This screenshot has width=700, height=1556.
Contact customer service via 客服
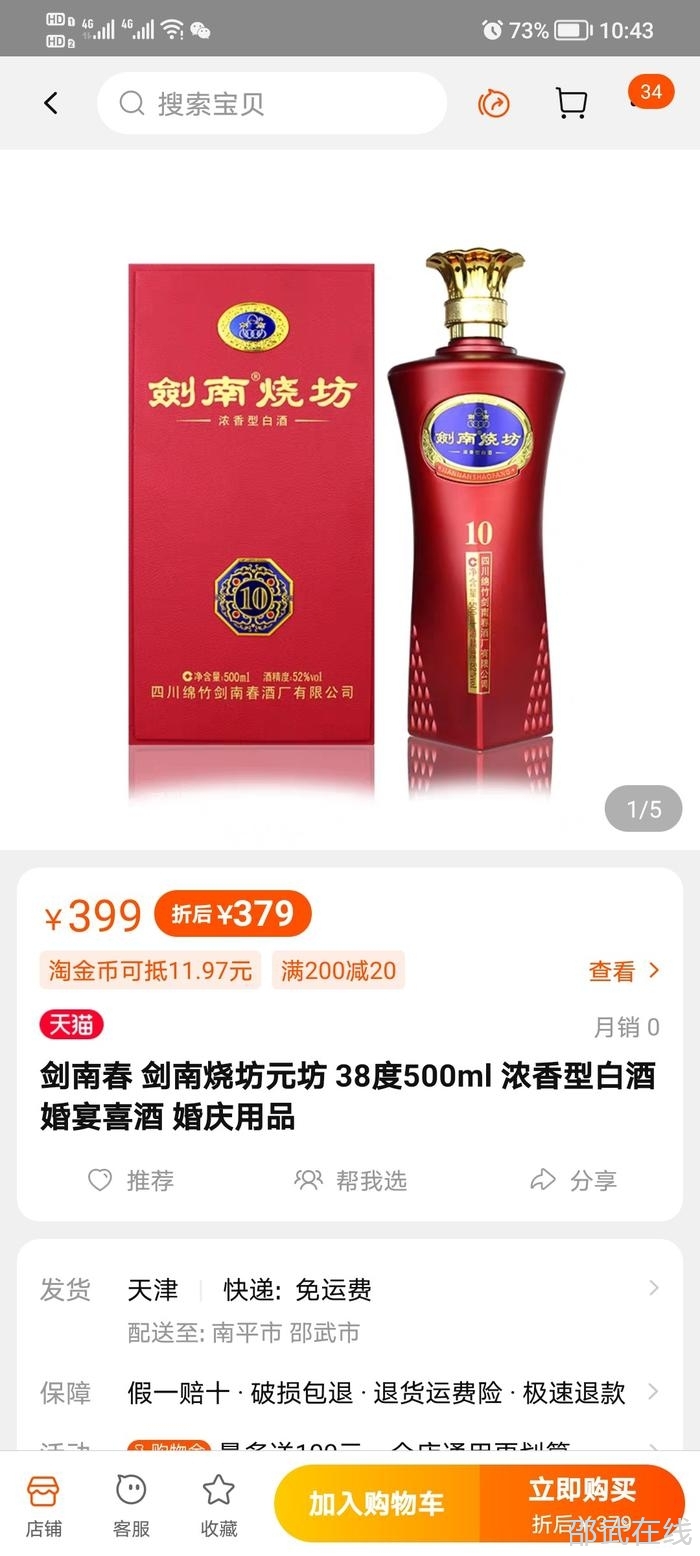point(131,1505)
